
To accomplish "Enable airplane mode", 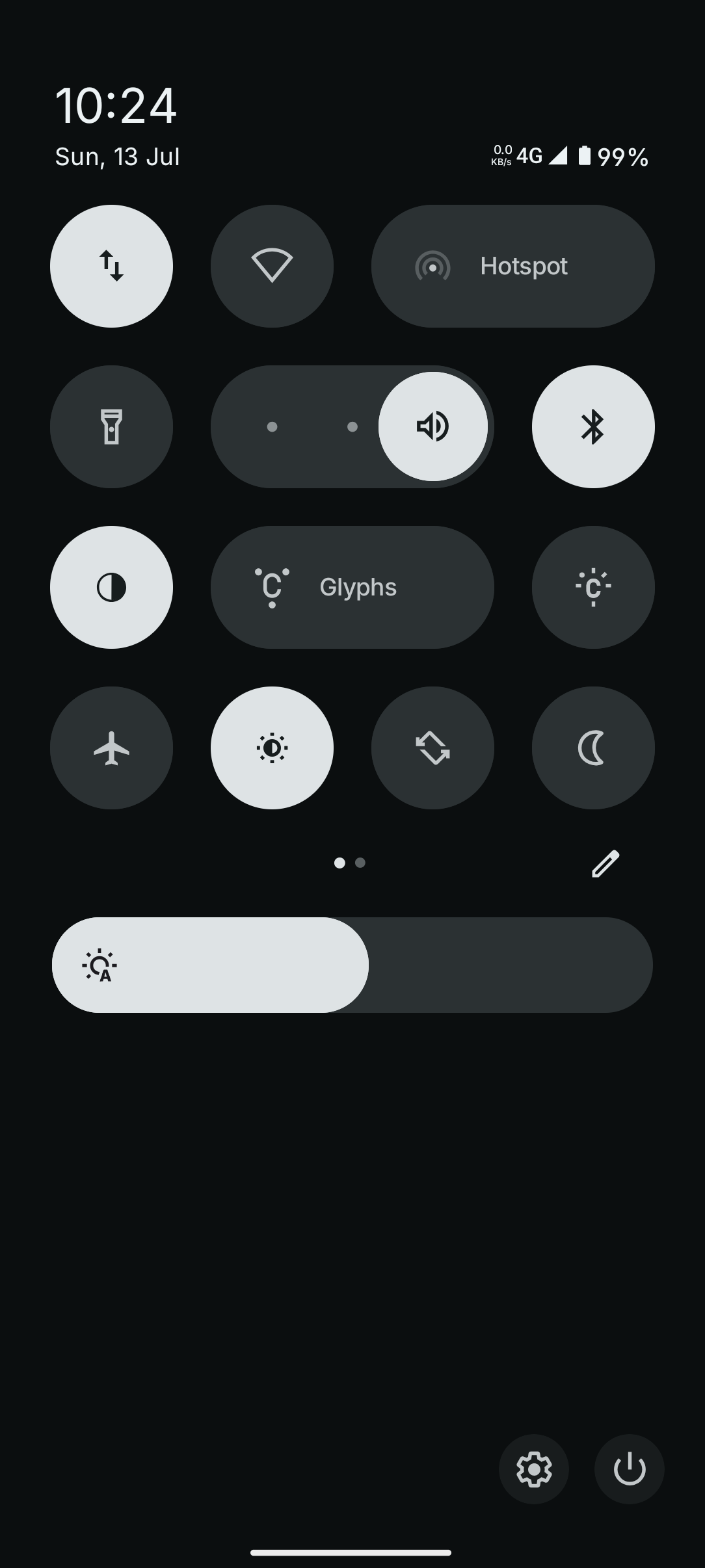I will 111,748.
